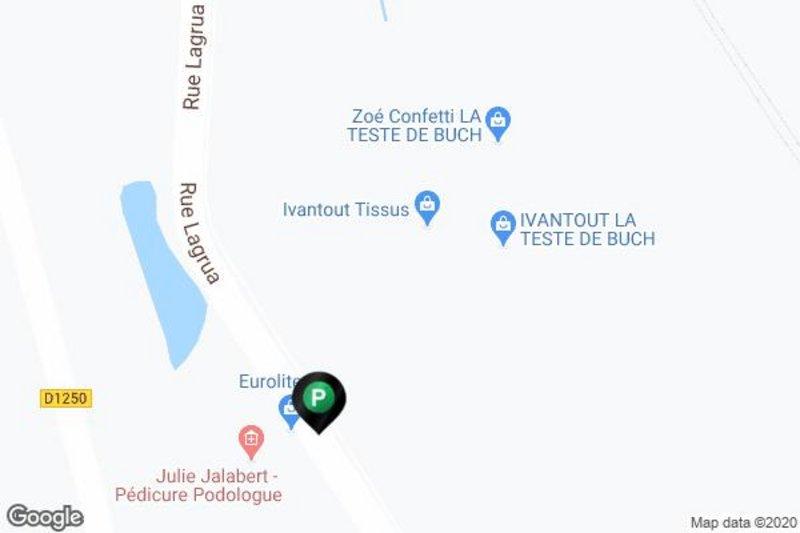Tap the Eurolite place marker
This screenshot has height=533, width=800.
coord(289,409)
